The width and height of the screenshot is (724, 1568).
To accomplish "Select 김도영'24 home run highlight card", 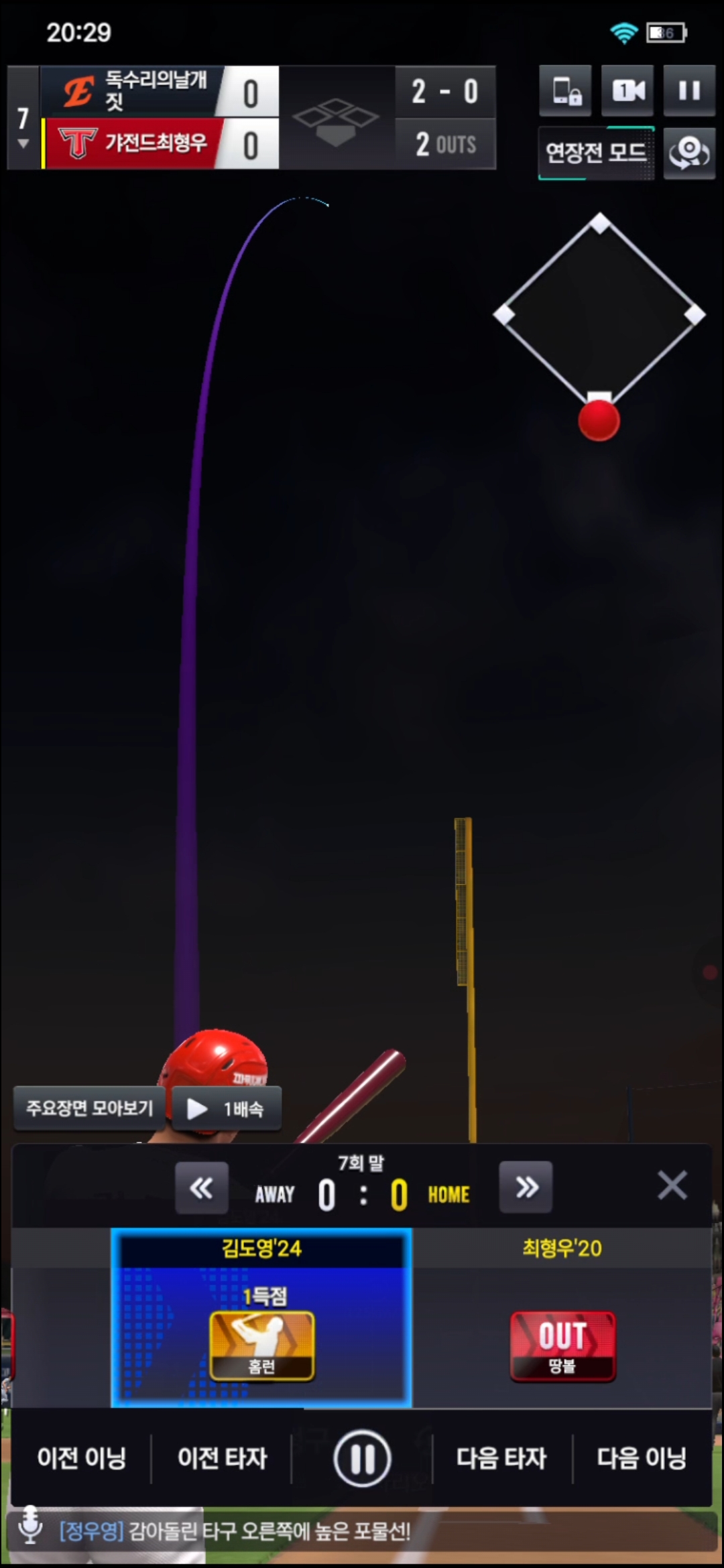I will coord(261,1318).
